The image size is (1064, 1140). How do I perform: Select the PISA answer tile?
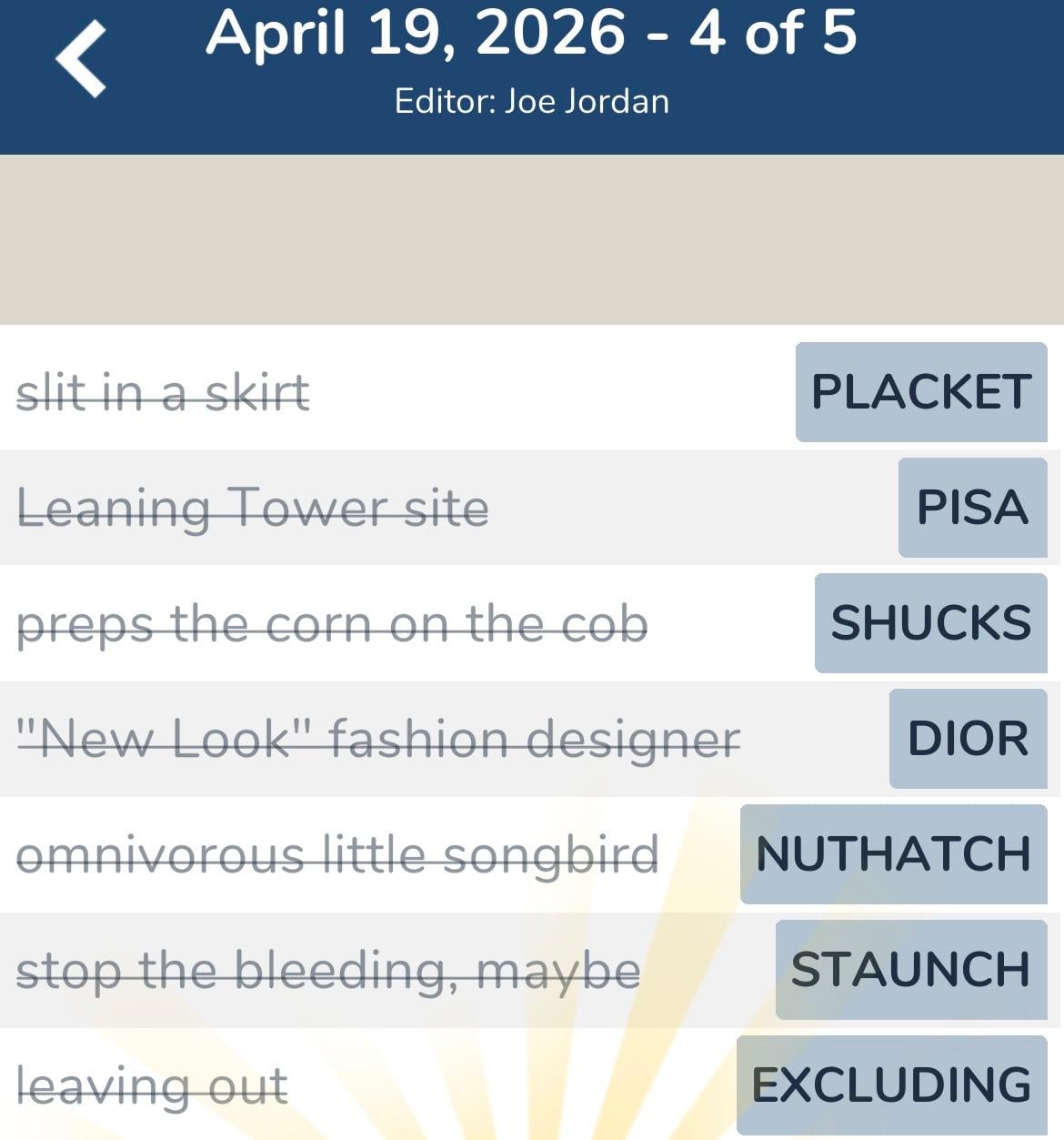click(x=971, y=508)
